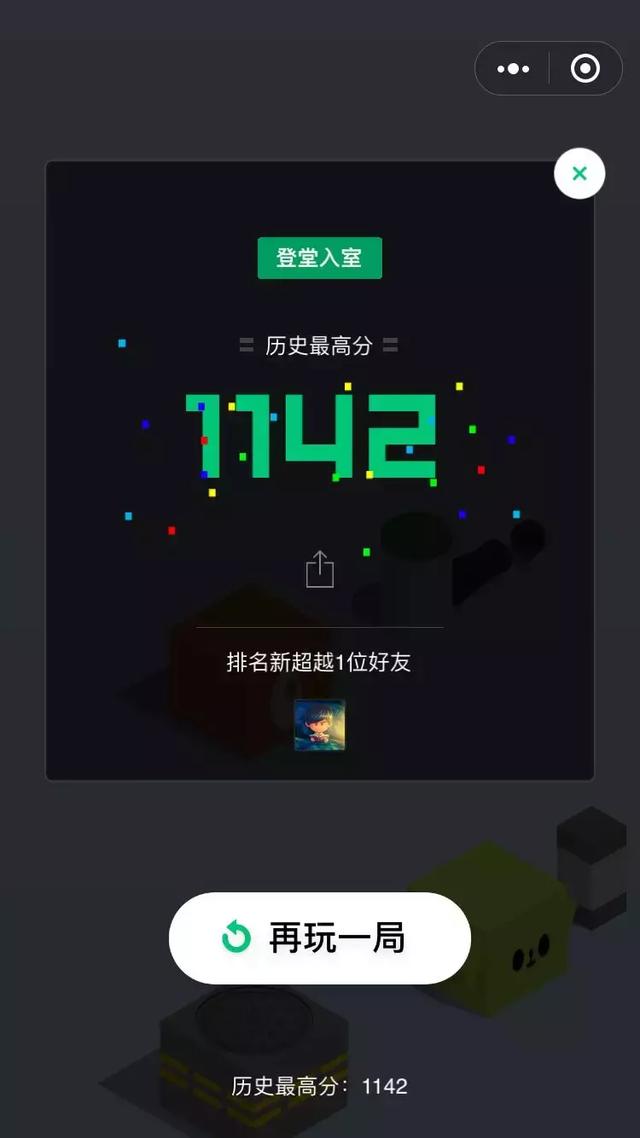Open the surpassed friend's avatar
640x1138 pixels.
click(319, 725)
